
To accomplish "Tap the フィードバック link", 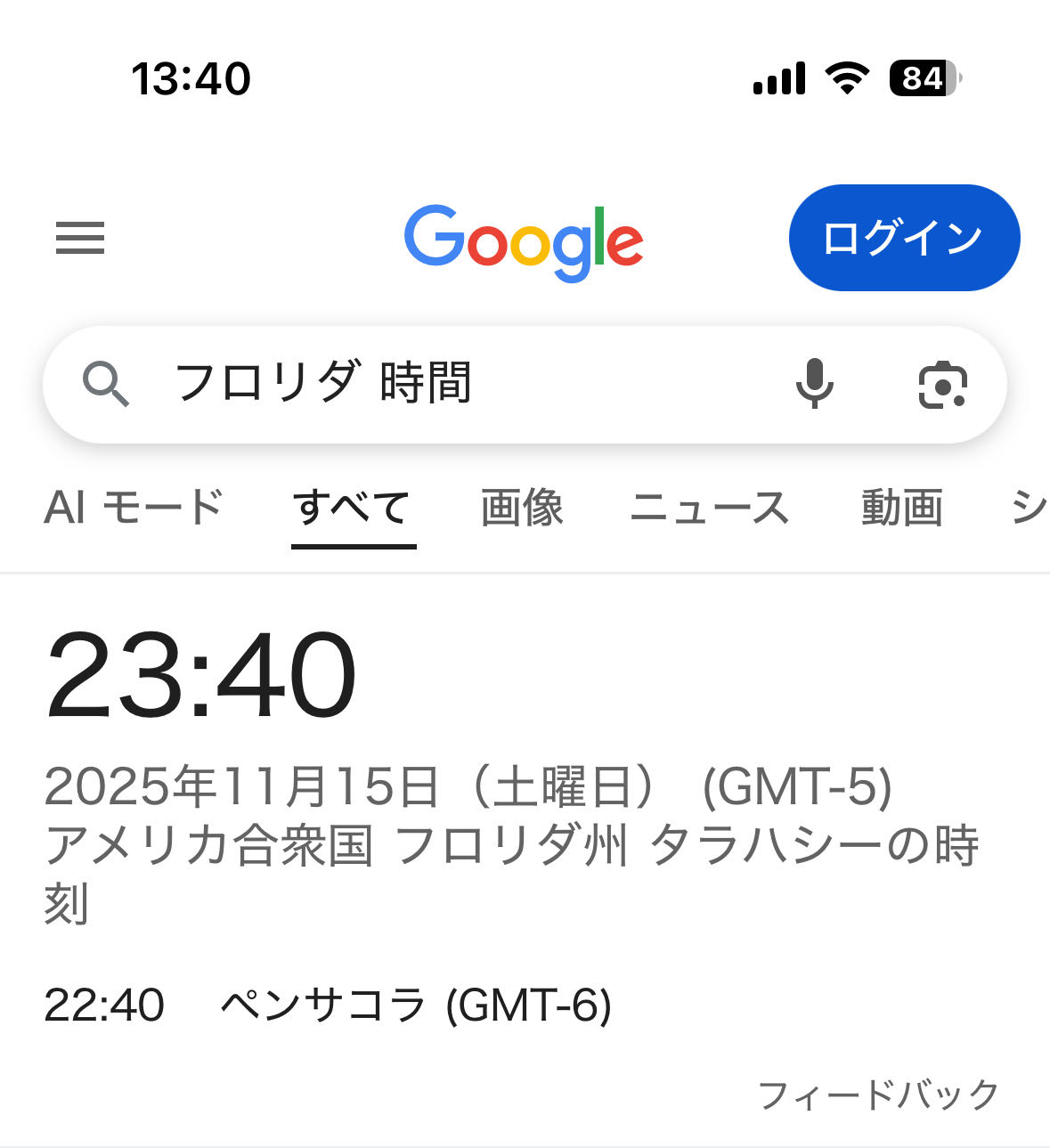I will 878,1095.
